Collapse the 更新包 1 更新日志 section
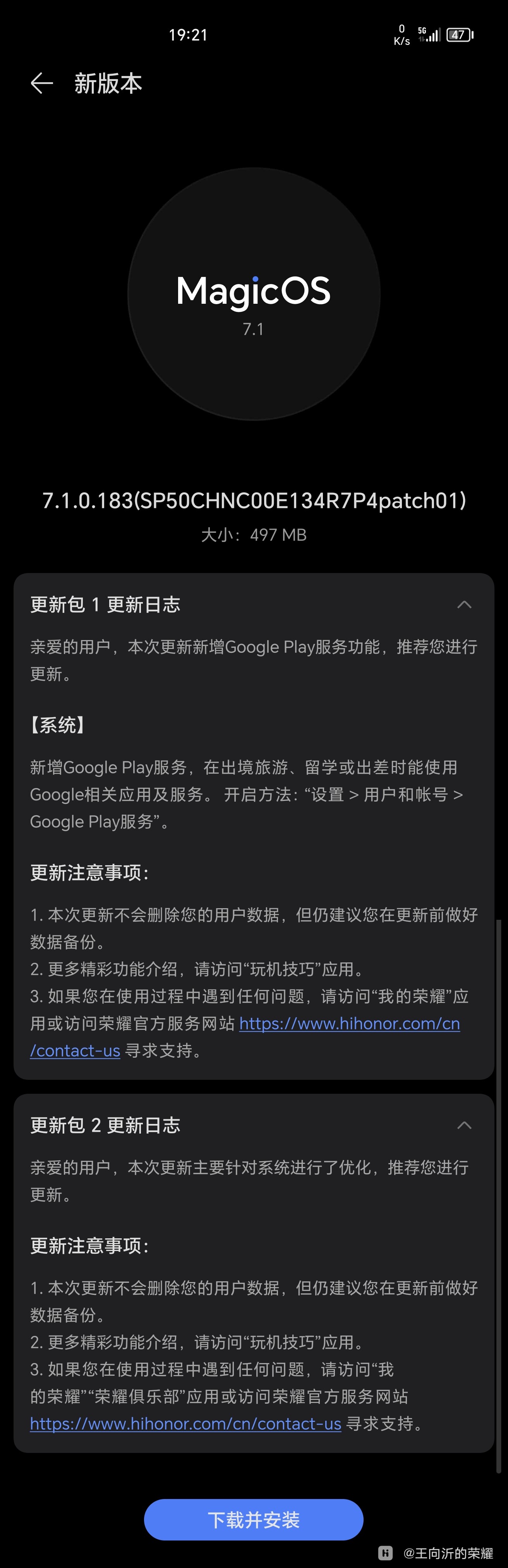The height and width of the screenshot is (1568, 508). click(x=464, y=604)
